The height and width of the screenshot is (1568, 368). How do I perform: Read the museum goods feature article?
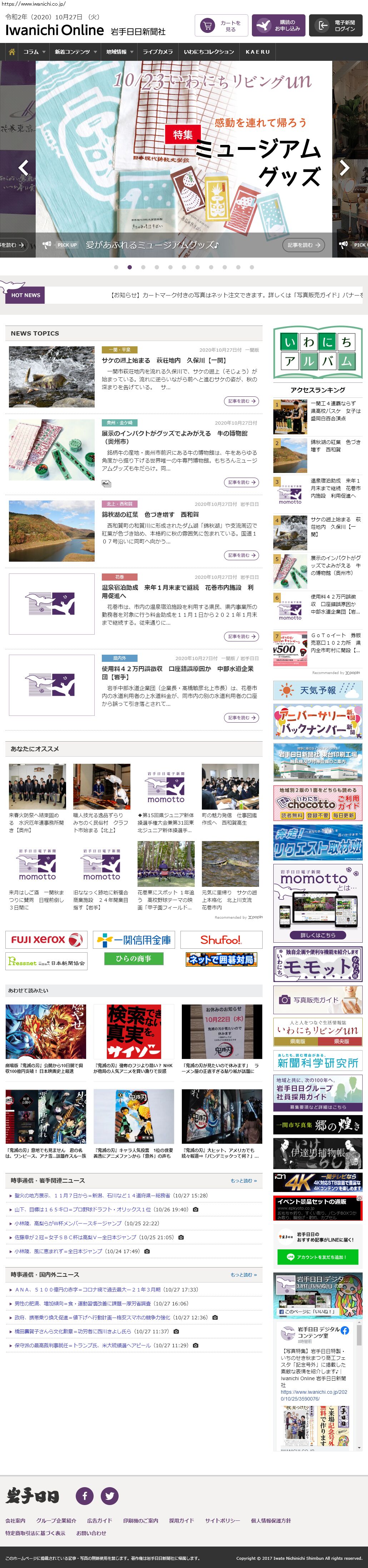coord(303,245)
